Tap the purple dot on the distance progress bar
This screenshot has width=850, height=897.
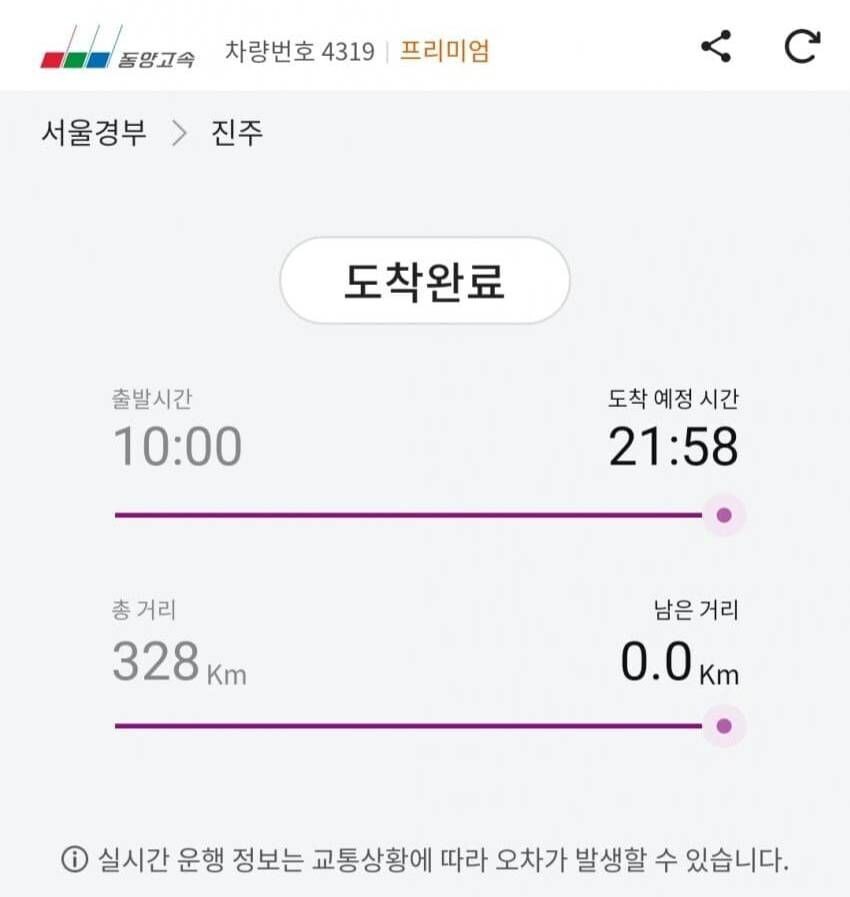pos(722,724)
